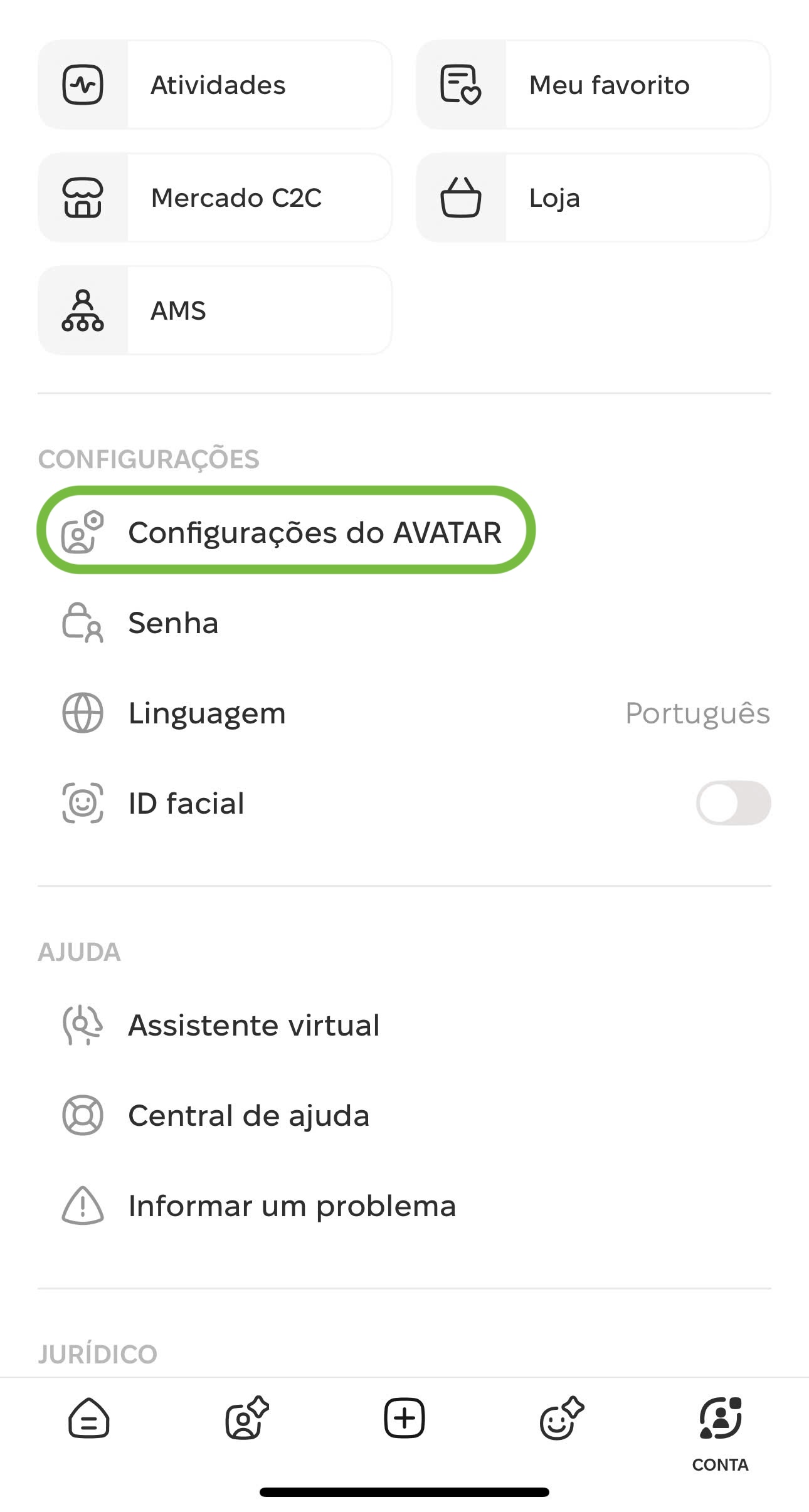Open the Loja card

click(x=593, y=197)
